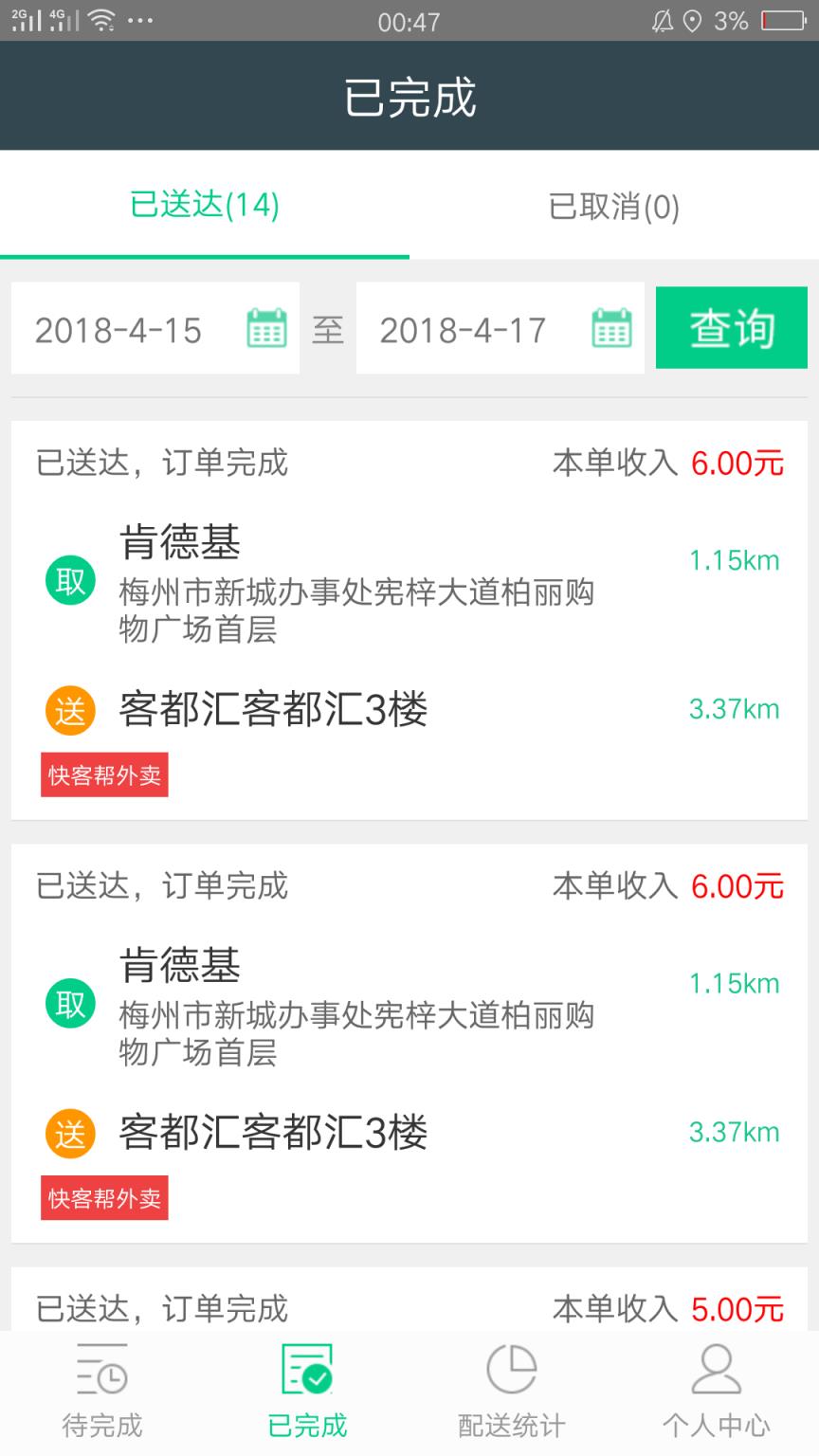
Task: Tap the 至 date range separator
Action: (x=327, y=328)
